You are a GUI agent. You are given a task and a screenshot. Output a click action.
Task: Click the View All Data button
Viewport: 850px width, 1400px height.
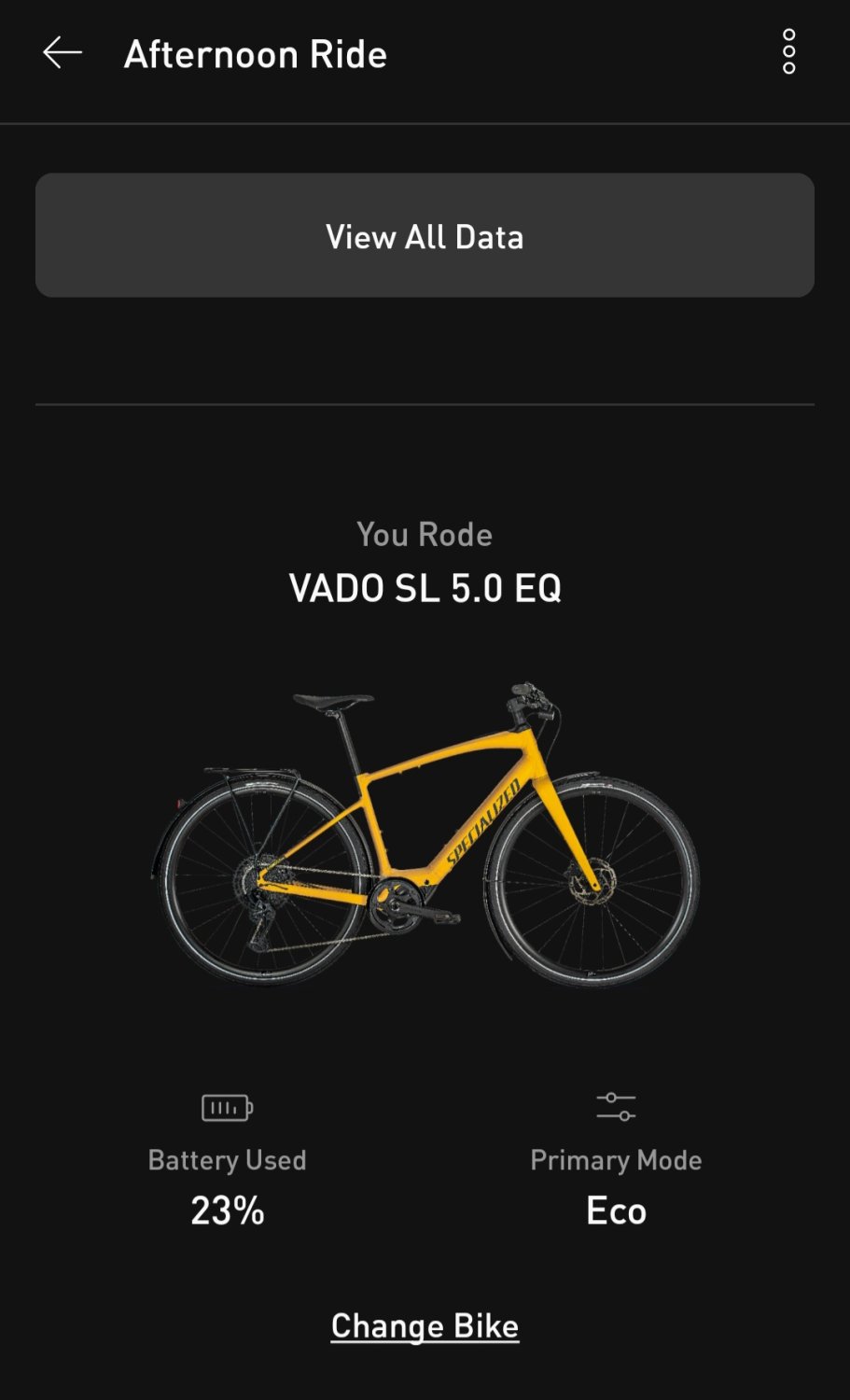point(425,235)
